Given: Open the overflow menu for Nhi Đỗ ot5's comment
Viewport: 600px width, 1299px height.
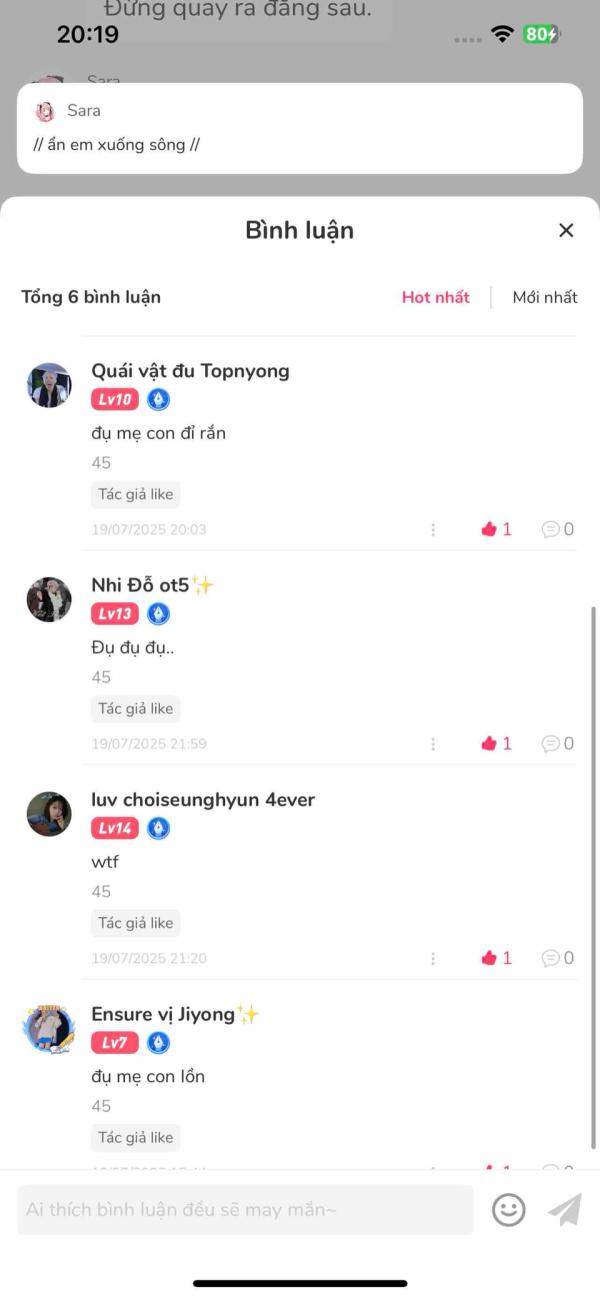Looking at the screenshot, I should [433, 743].
